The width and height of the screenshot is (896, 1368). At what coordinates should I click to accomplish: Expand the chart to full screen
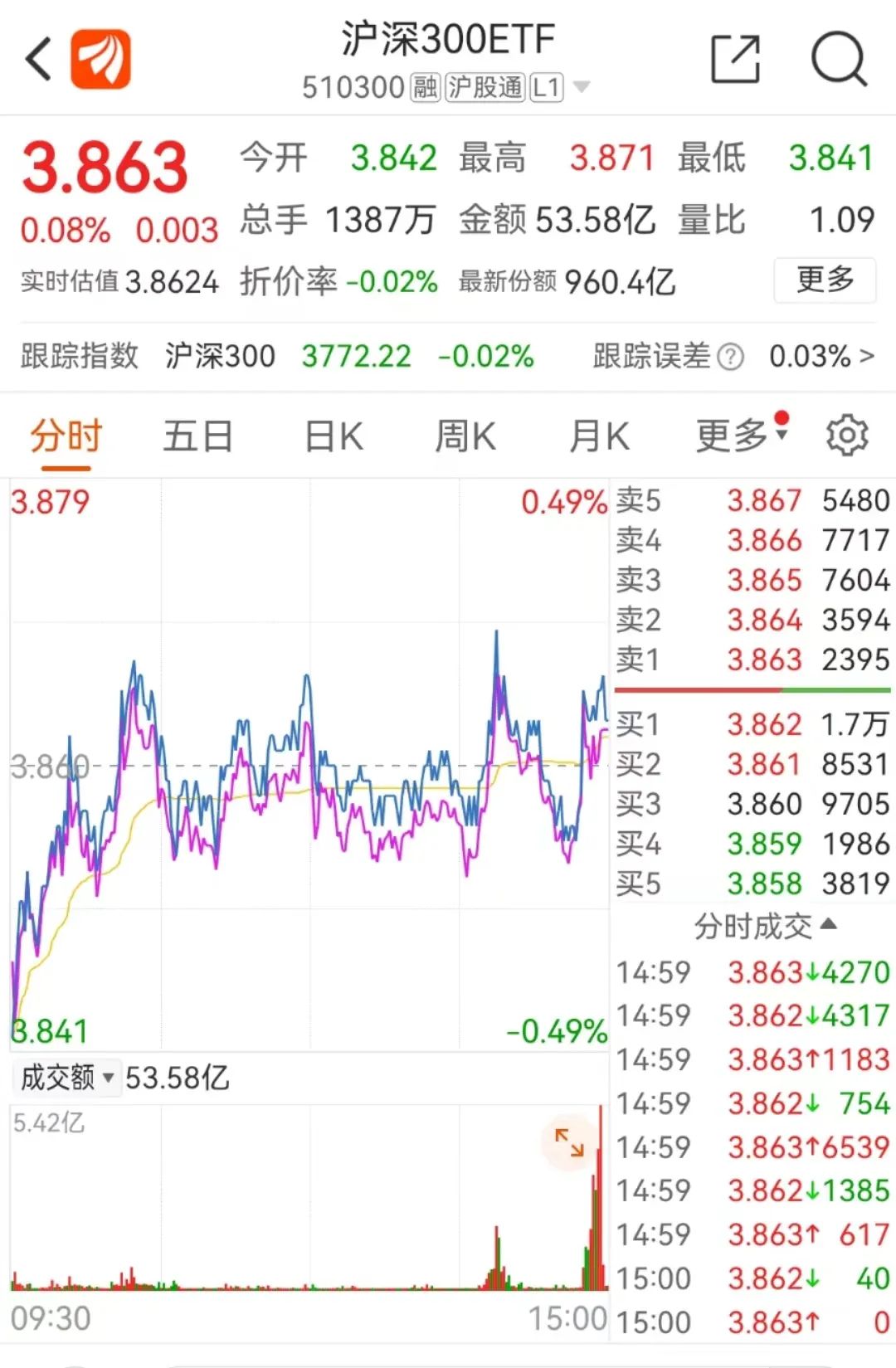tap(569, 1142)
